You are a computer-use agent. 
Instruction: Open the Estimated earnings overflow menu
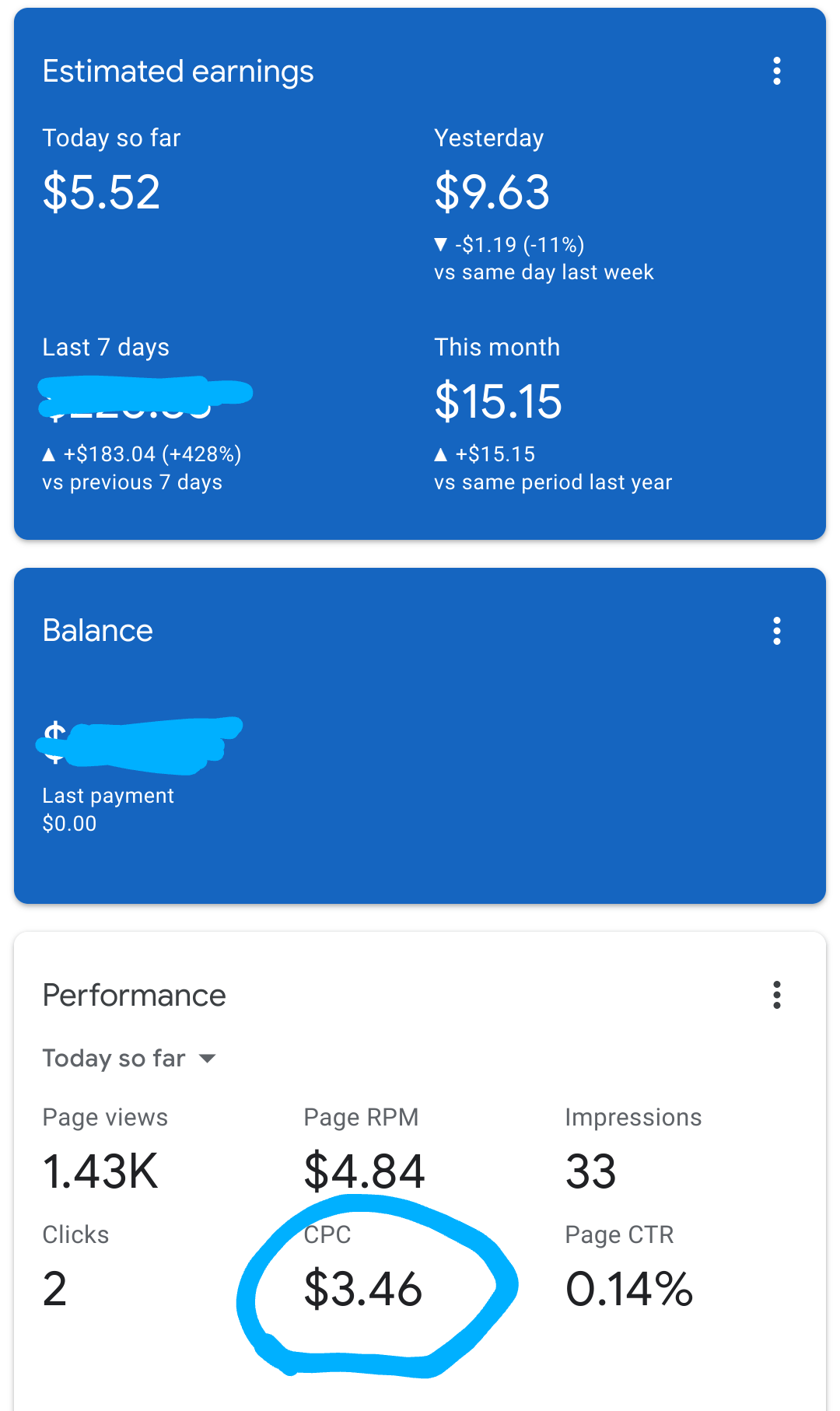click(777, 72)
